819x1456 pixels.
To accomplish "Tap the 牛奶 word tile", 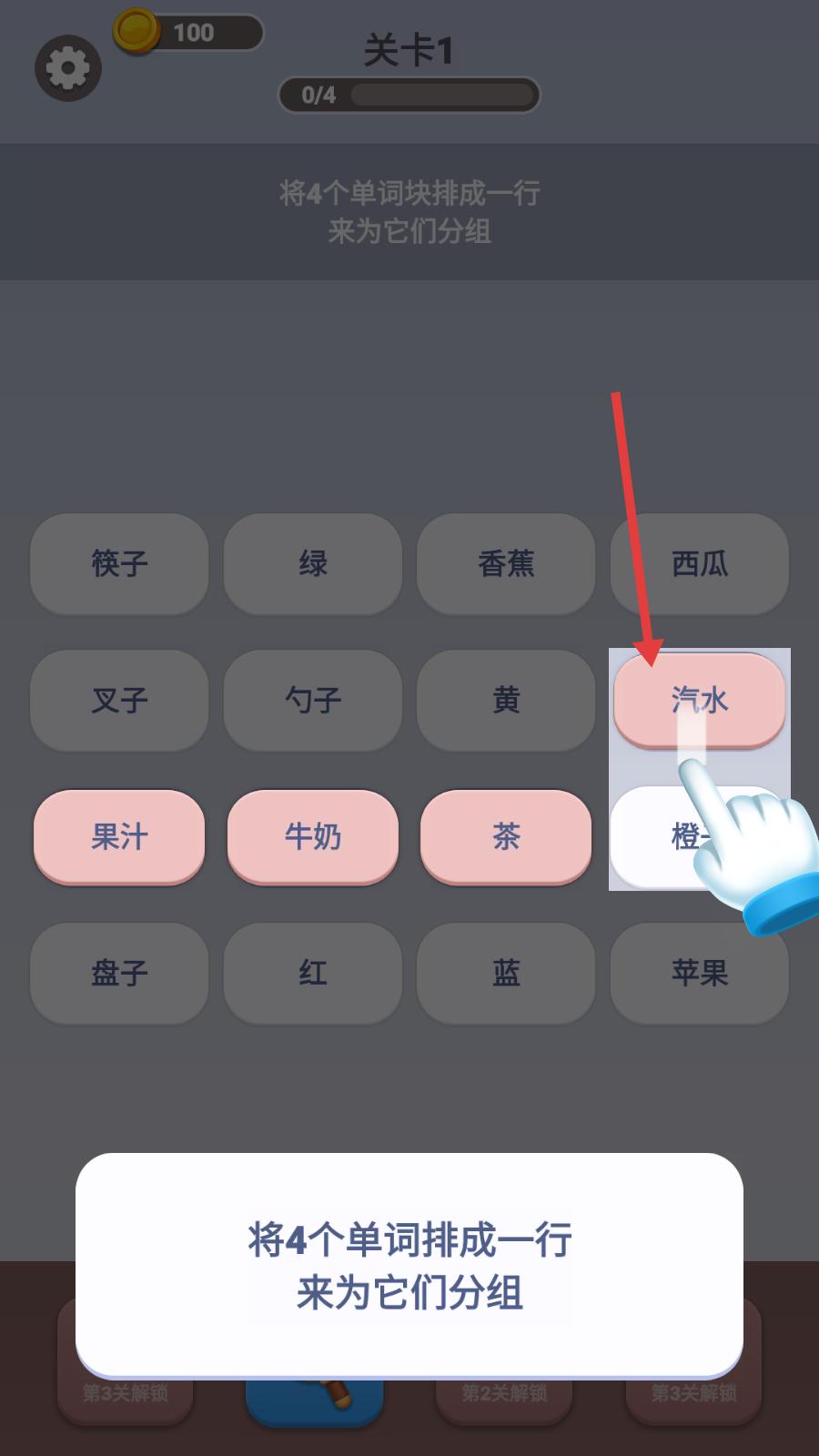I will point(312,836).
